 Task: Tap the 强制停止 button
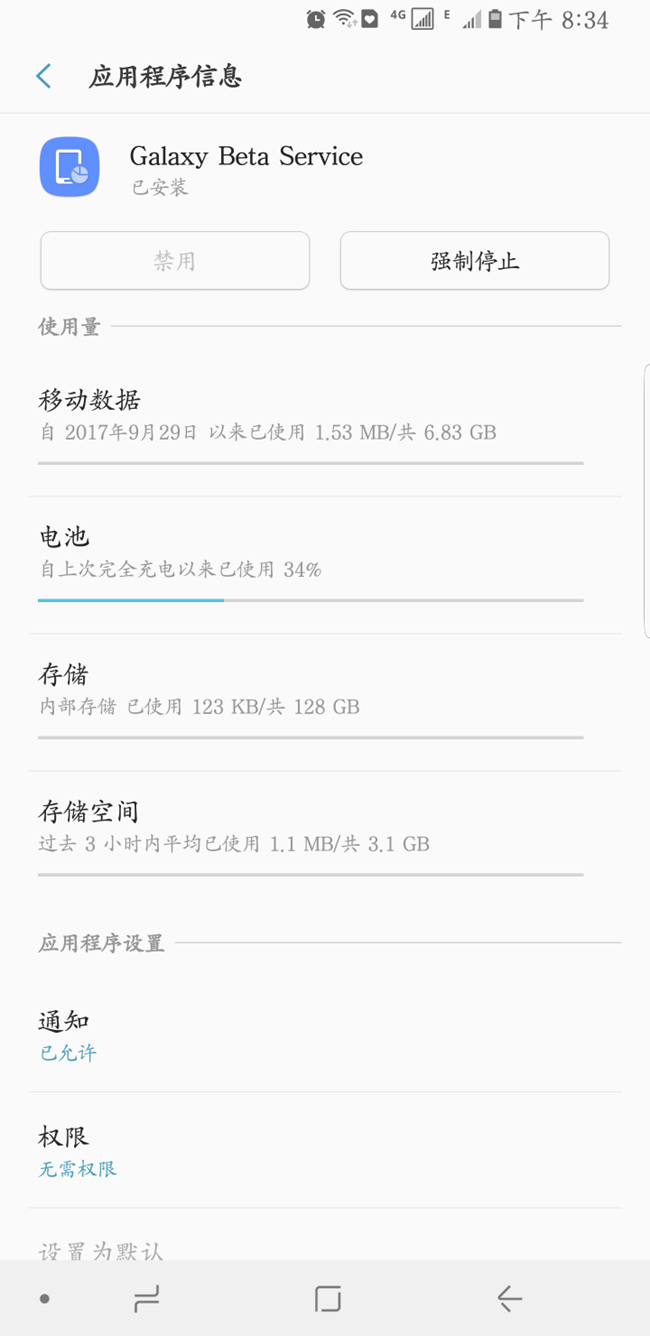point(474,262)
